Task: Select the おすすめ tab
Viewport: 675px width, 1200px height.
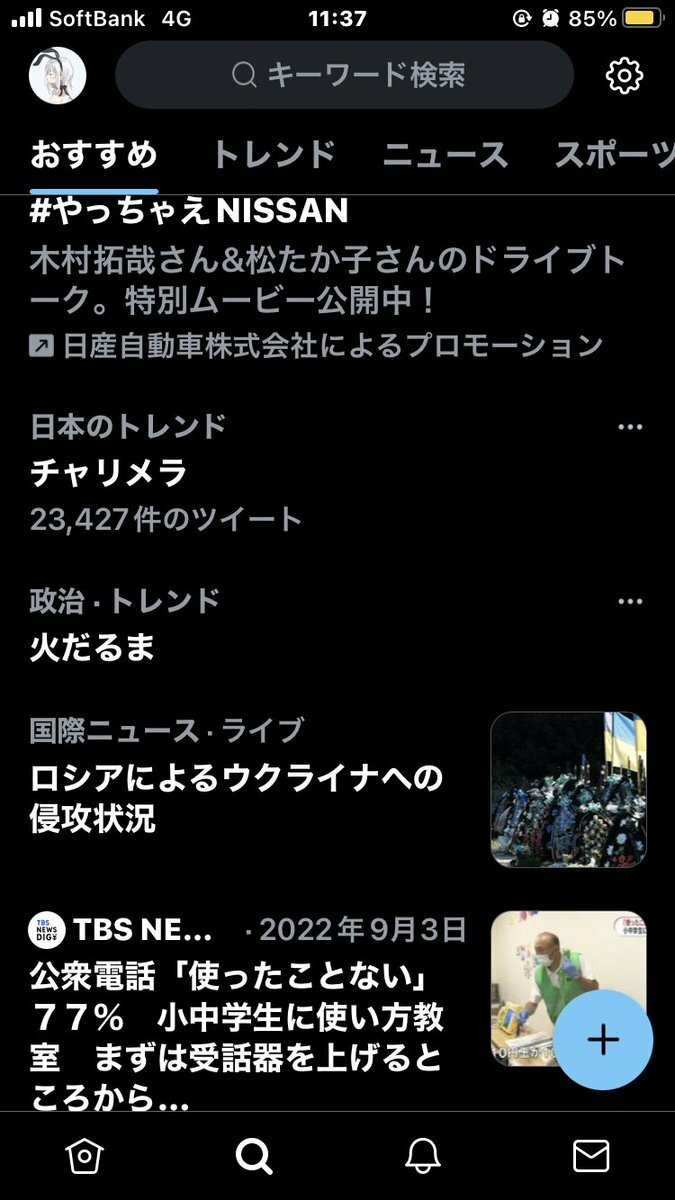Action: coord(94,154)
